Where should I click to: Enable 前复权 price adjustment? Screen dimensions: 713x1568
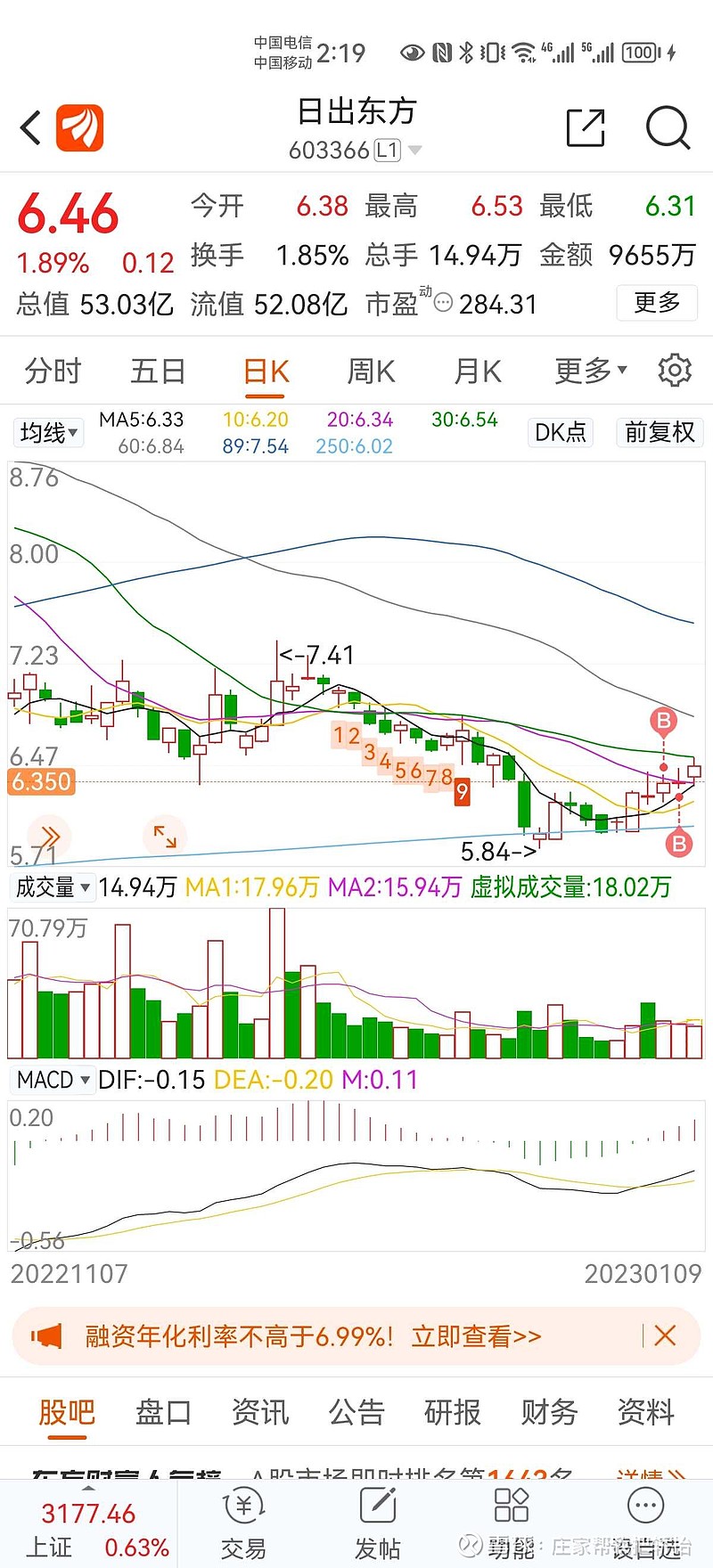tap(660, 432)
